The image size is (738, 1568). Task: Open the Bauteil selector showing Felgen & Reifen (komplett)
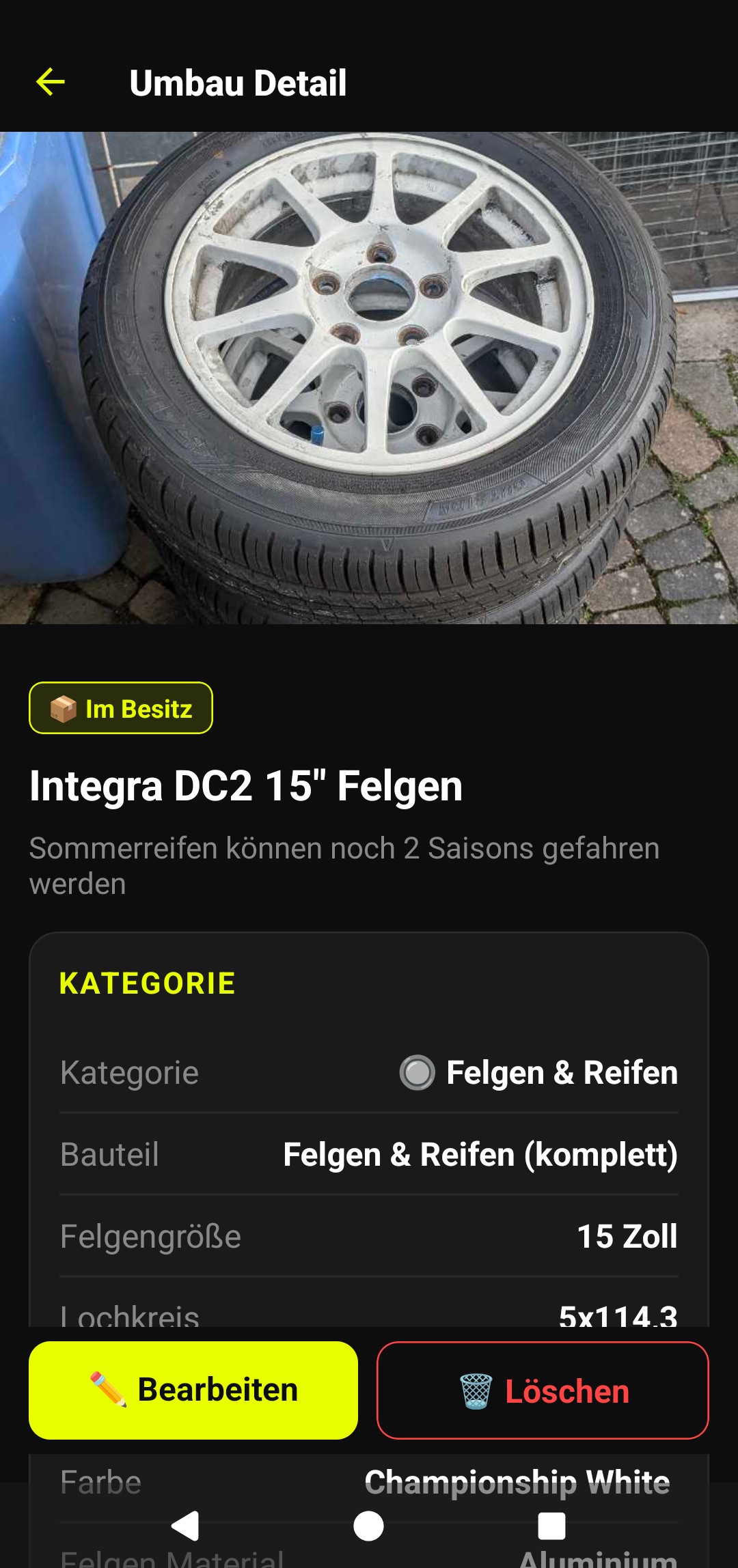coord(369,1154)
